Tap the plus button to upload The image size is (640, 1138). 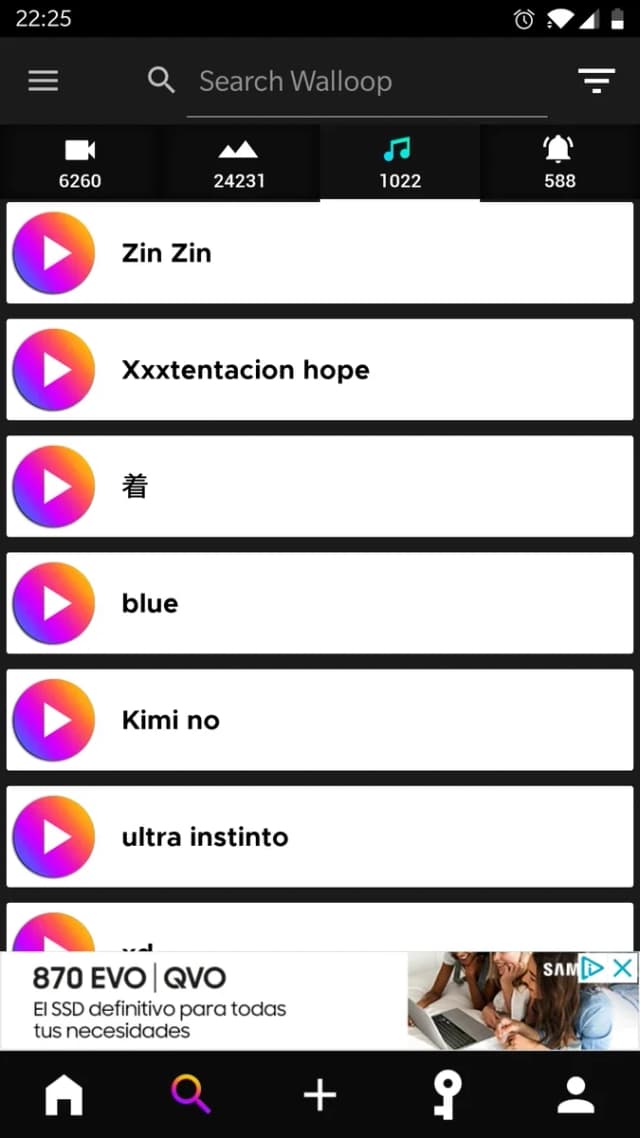point(320,1095)
